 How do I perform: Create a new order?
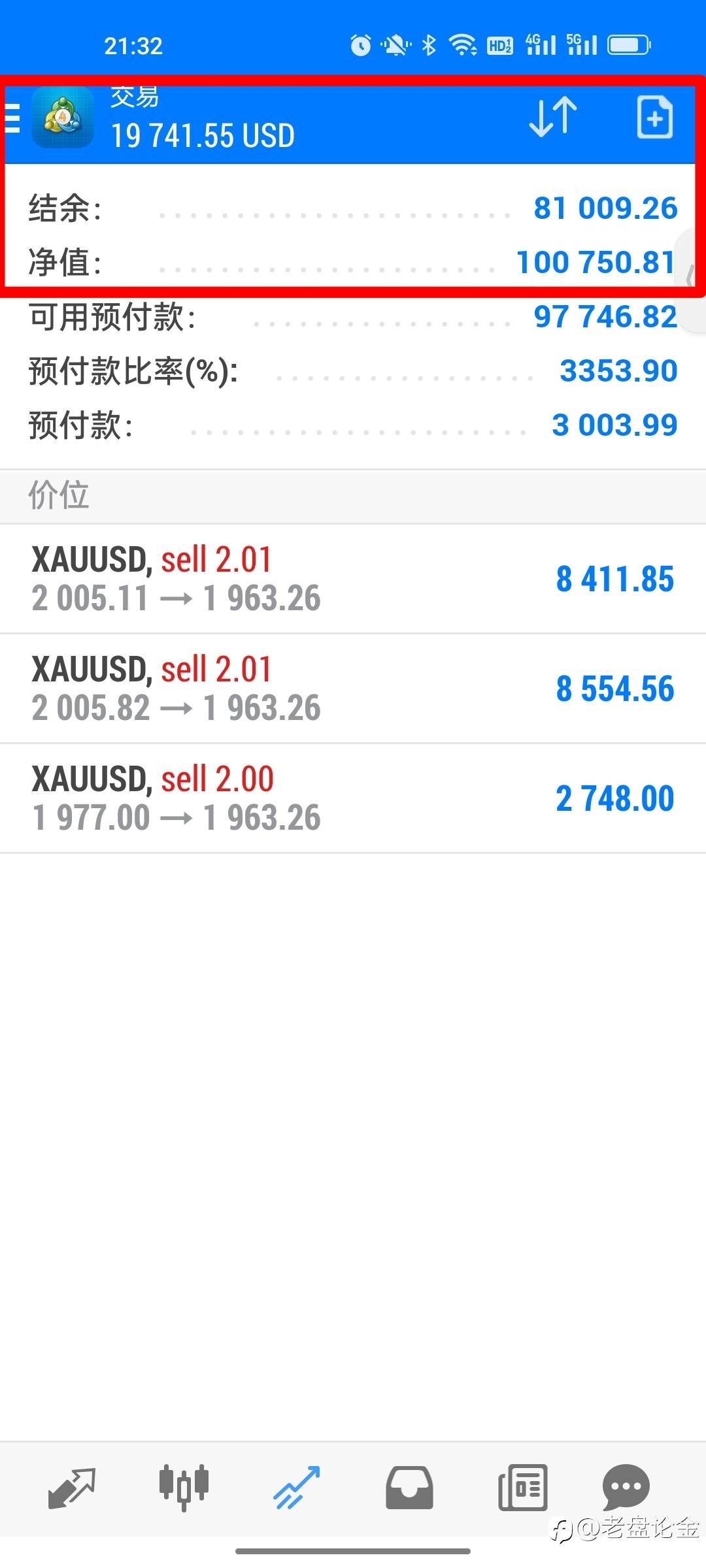(654, 118)
